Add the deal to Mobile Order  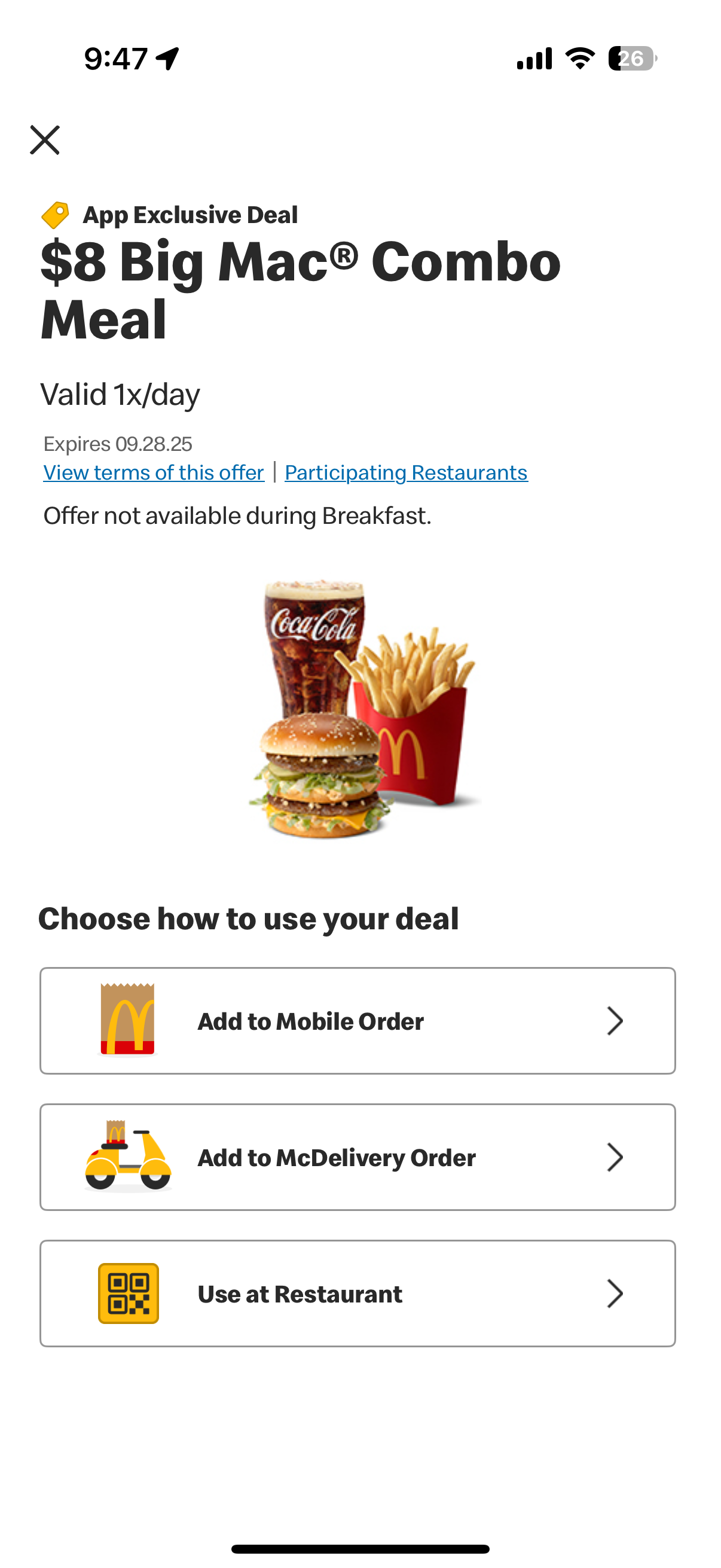click(x=358, y=1021)
